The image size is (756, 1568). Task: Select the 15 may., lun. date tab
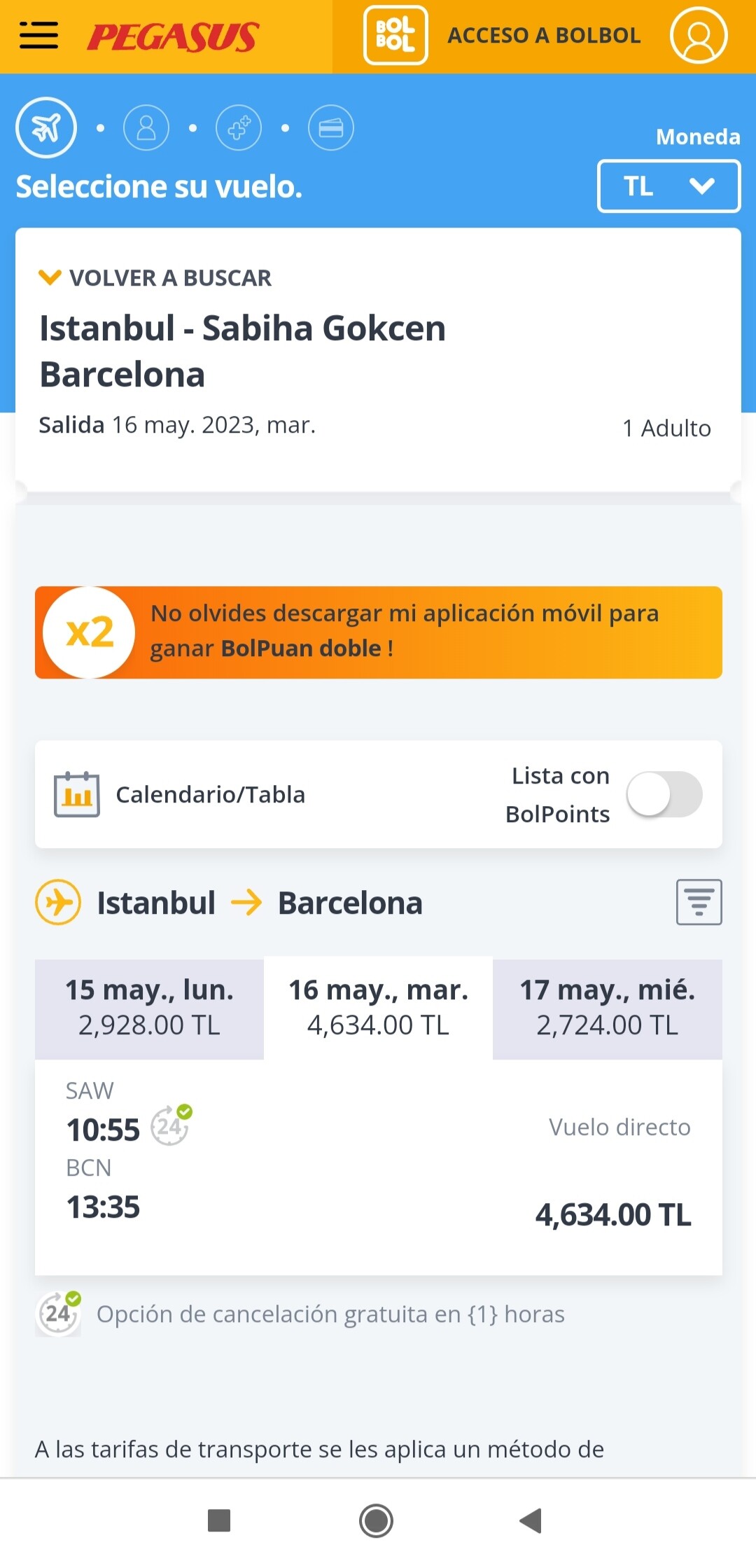(149, 1008)
